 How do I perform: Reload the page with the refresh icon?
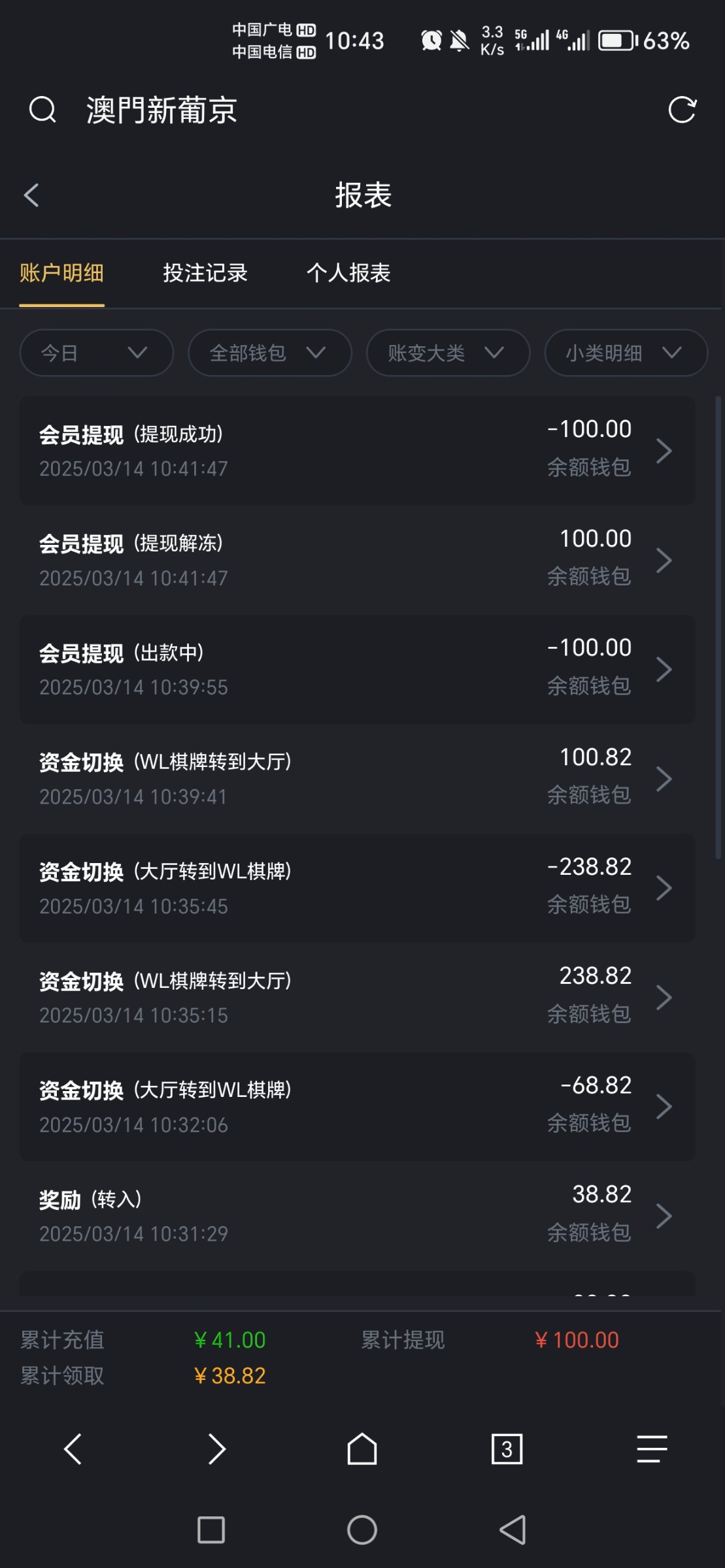682,110
